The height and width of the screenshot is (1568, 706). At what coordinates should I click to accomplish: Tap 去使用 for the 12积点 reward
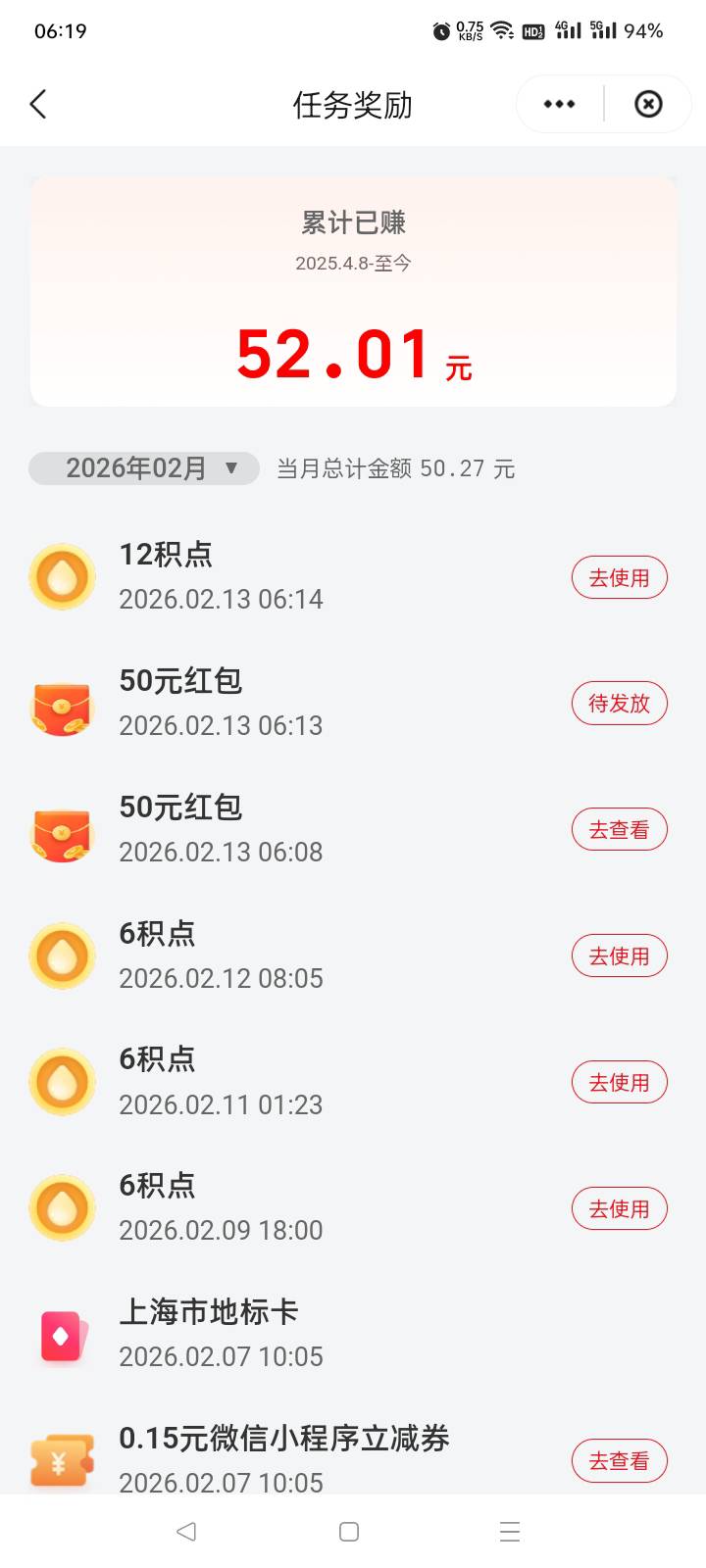pyautogui.click(x=619, y=578)
